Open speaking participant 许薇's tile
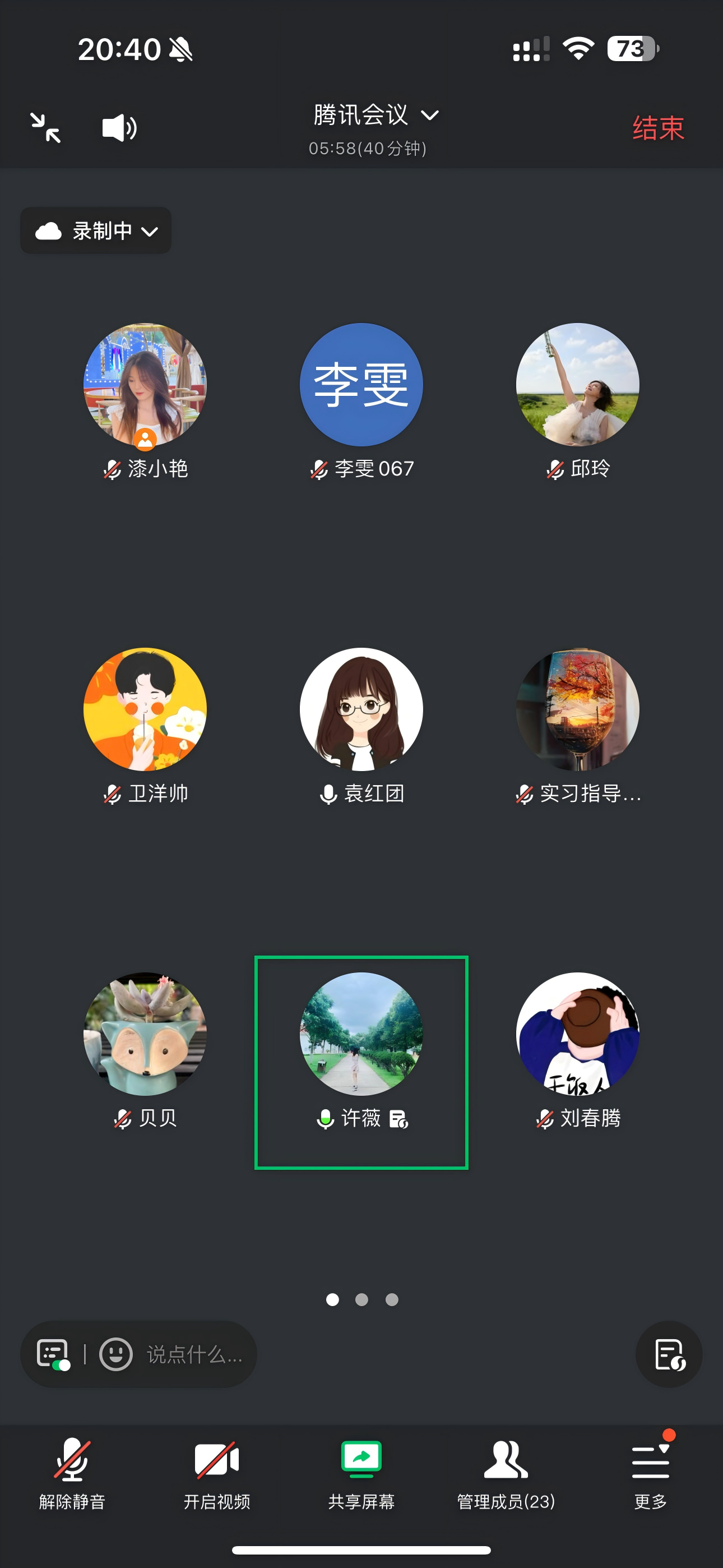This screenshot has width=723, height=1568. (x=361, y=1034)
